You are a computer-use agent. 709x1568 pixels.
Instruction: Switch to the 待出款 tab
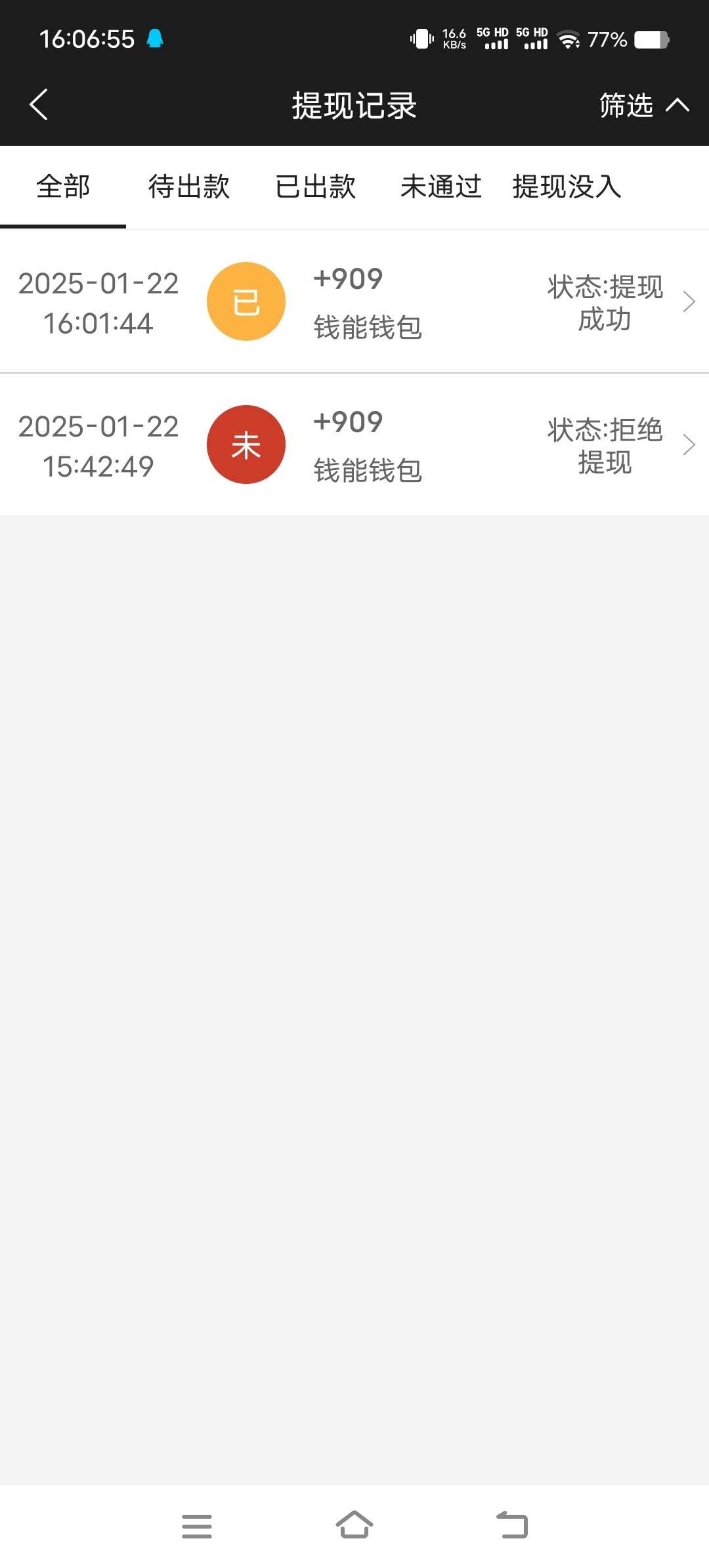189,186
